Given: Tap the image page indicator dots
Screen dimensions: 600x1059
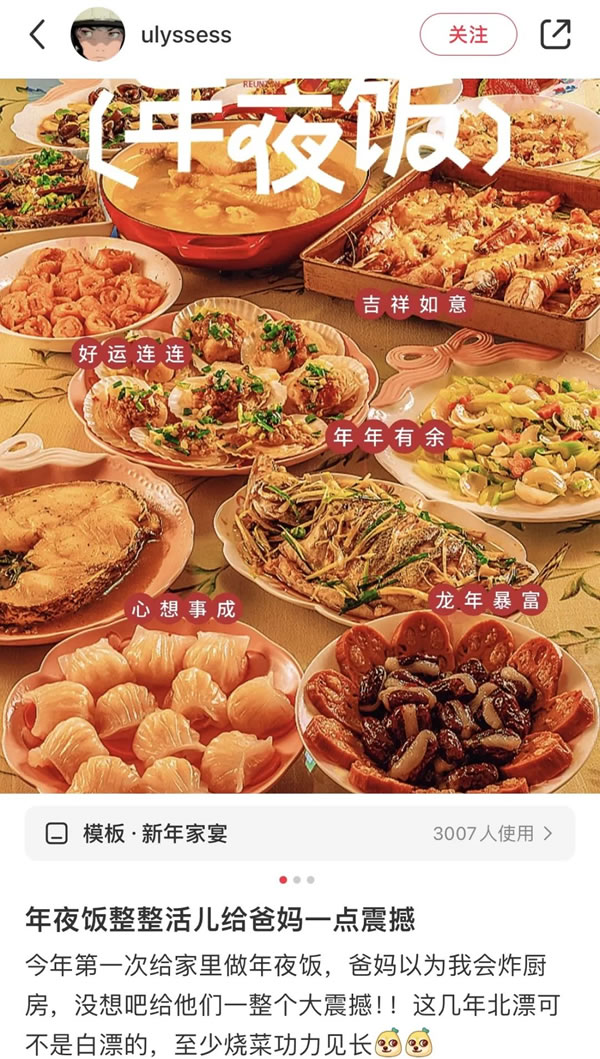Looking at the screenshot, I should coord(297,880).
